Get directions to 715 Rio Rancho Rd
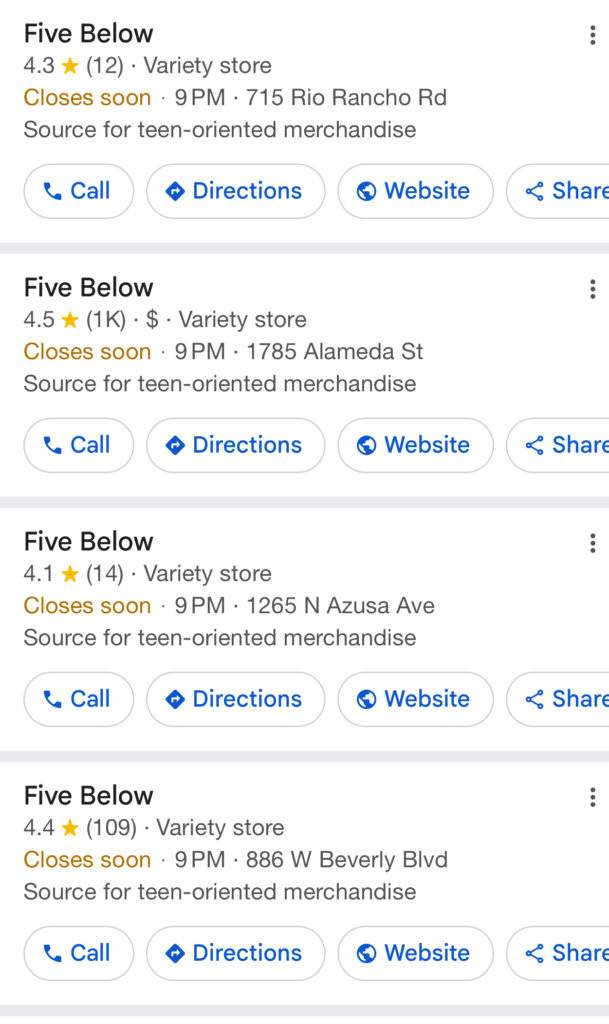Viewport: 609px width, 1024px height. click(235, 191)
